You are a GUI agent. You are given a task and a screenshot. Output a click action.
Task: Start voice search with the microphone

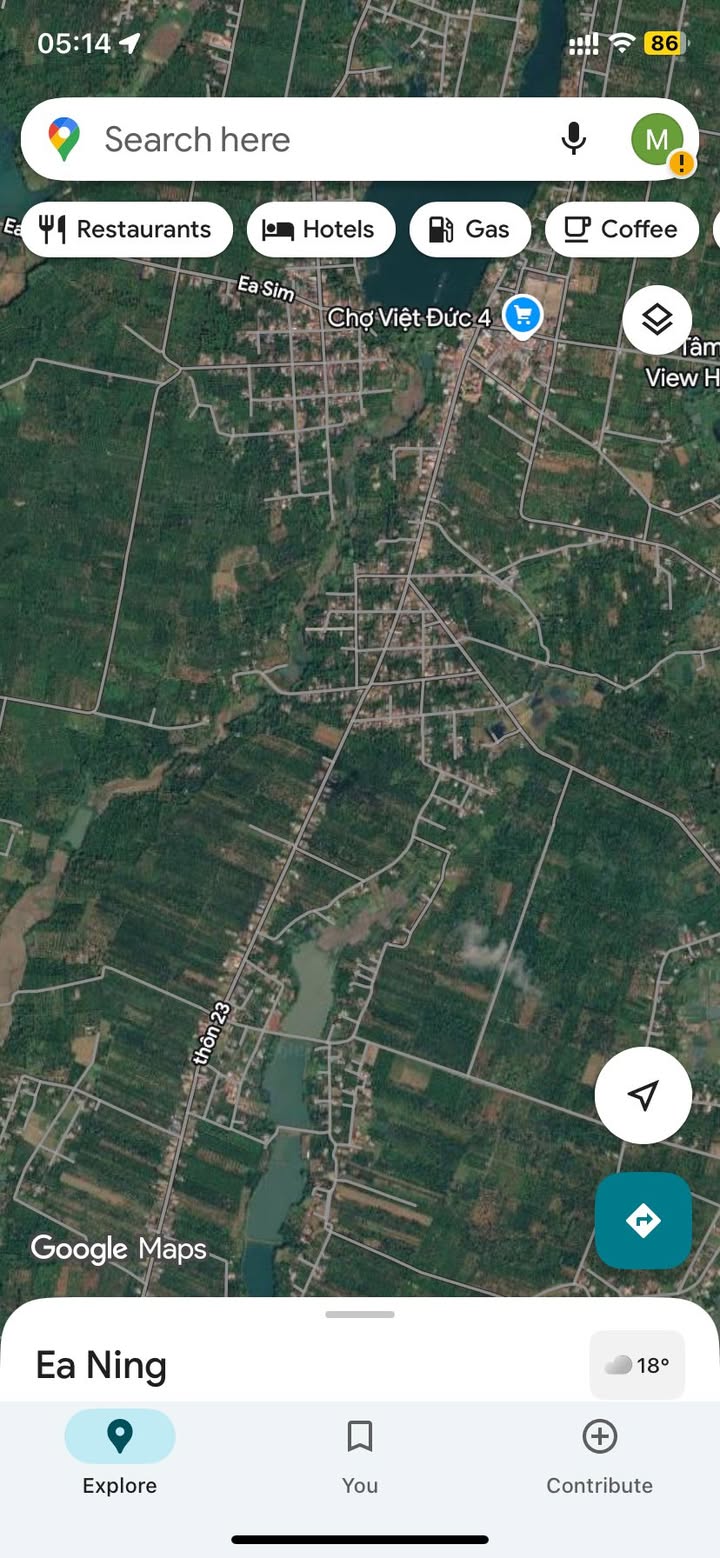(573, 139)
